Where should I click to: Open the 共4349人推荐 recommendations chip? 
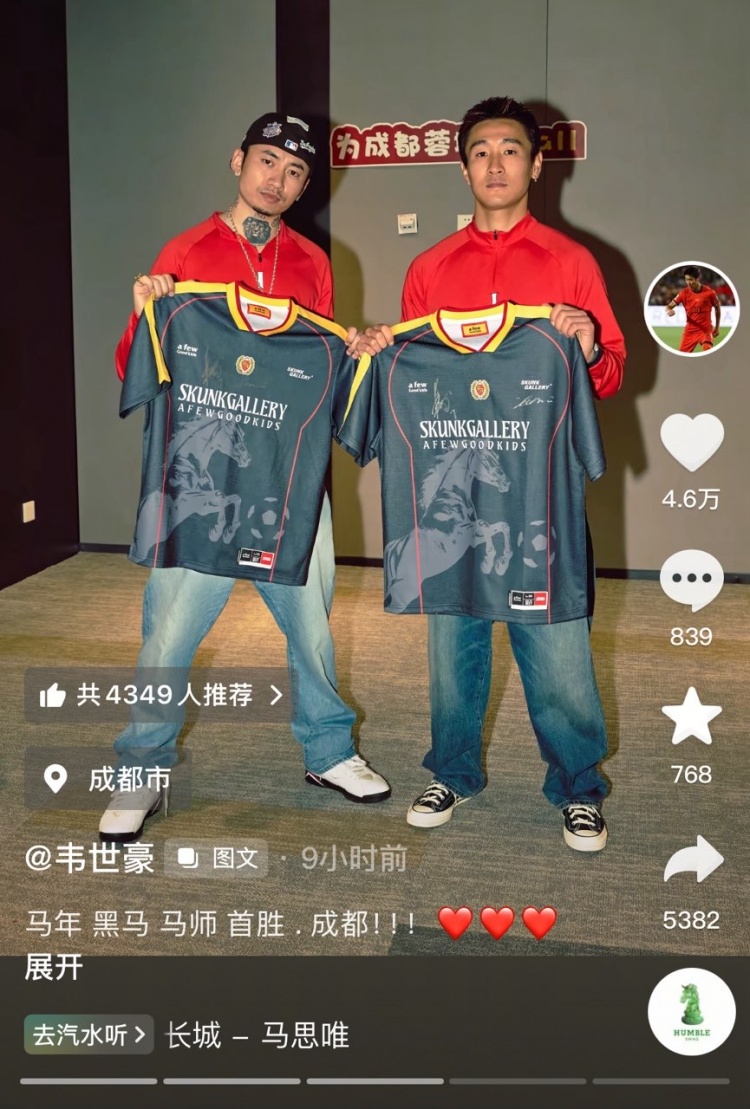point(160,695)
